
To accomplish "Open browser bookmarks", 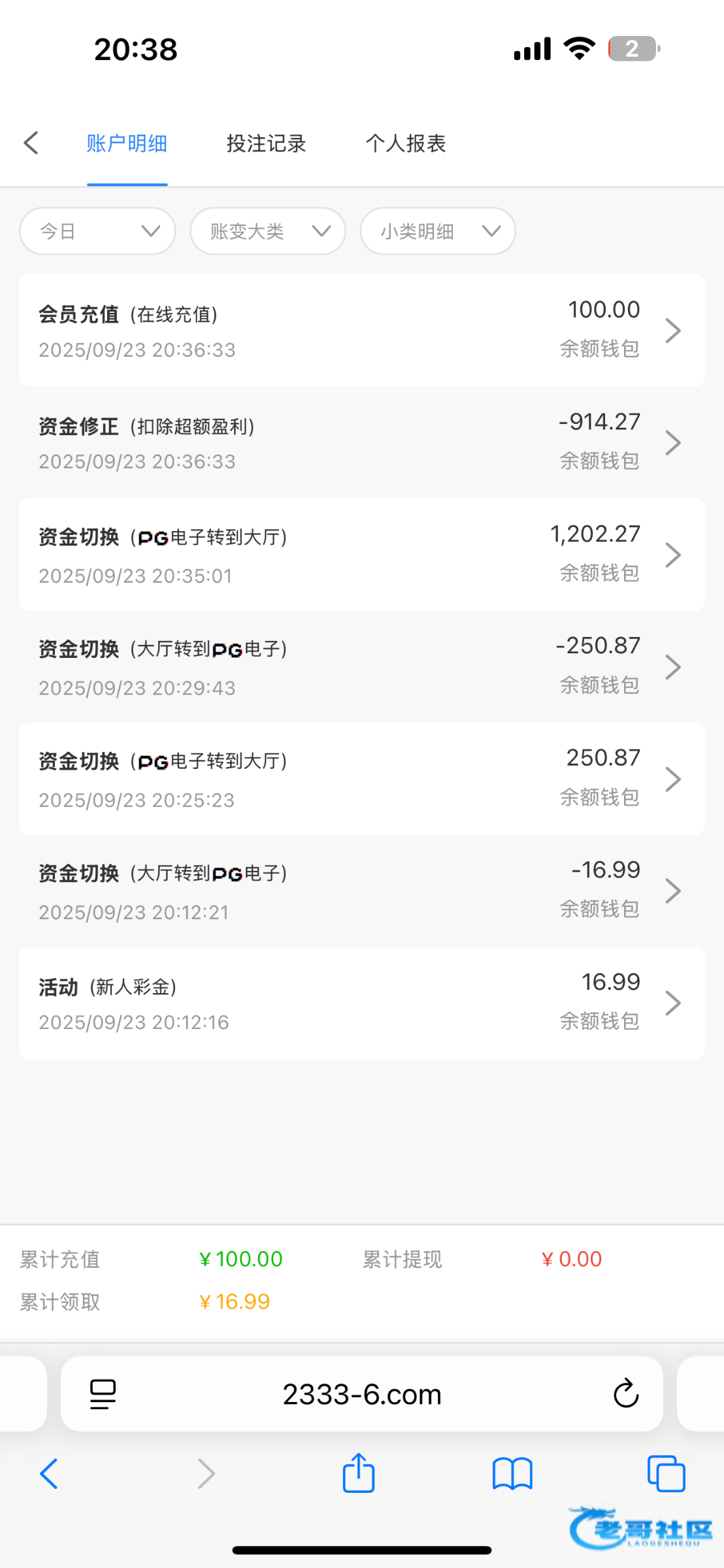I will 513,1475.
